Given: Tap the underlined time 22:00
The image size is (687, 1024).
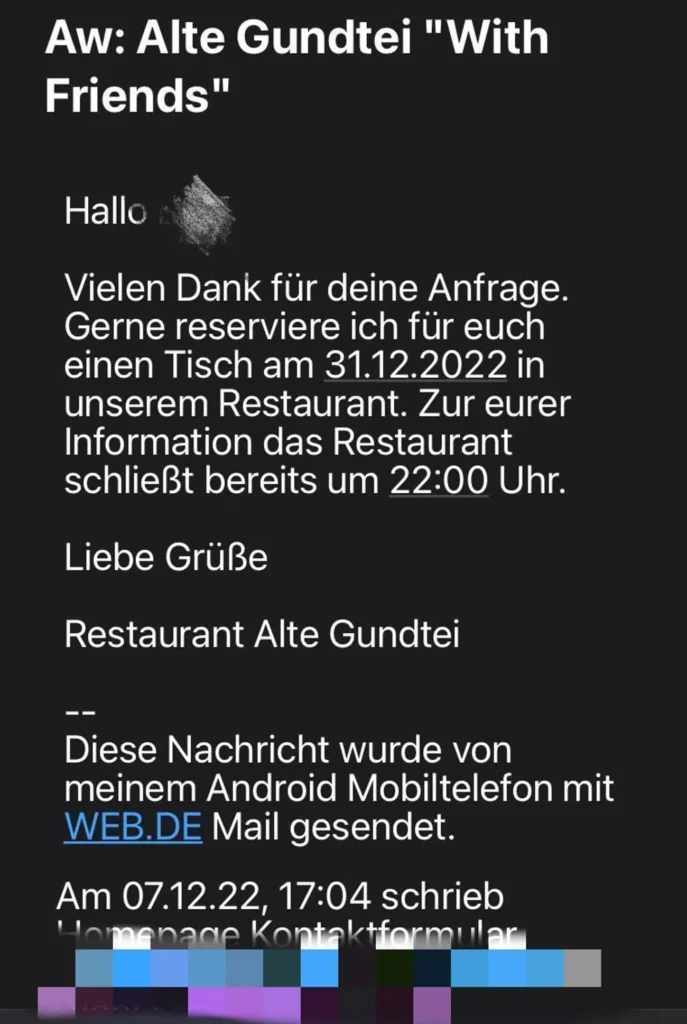Looking at the screenshot, I should tap(438, 481).
